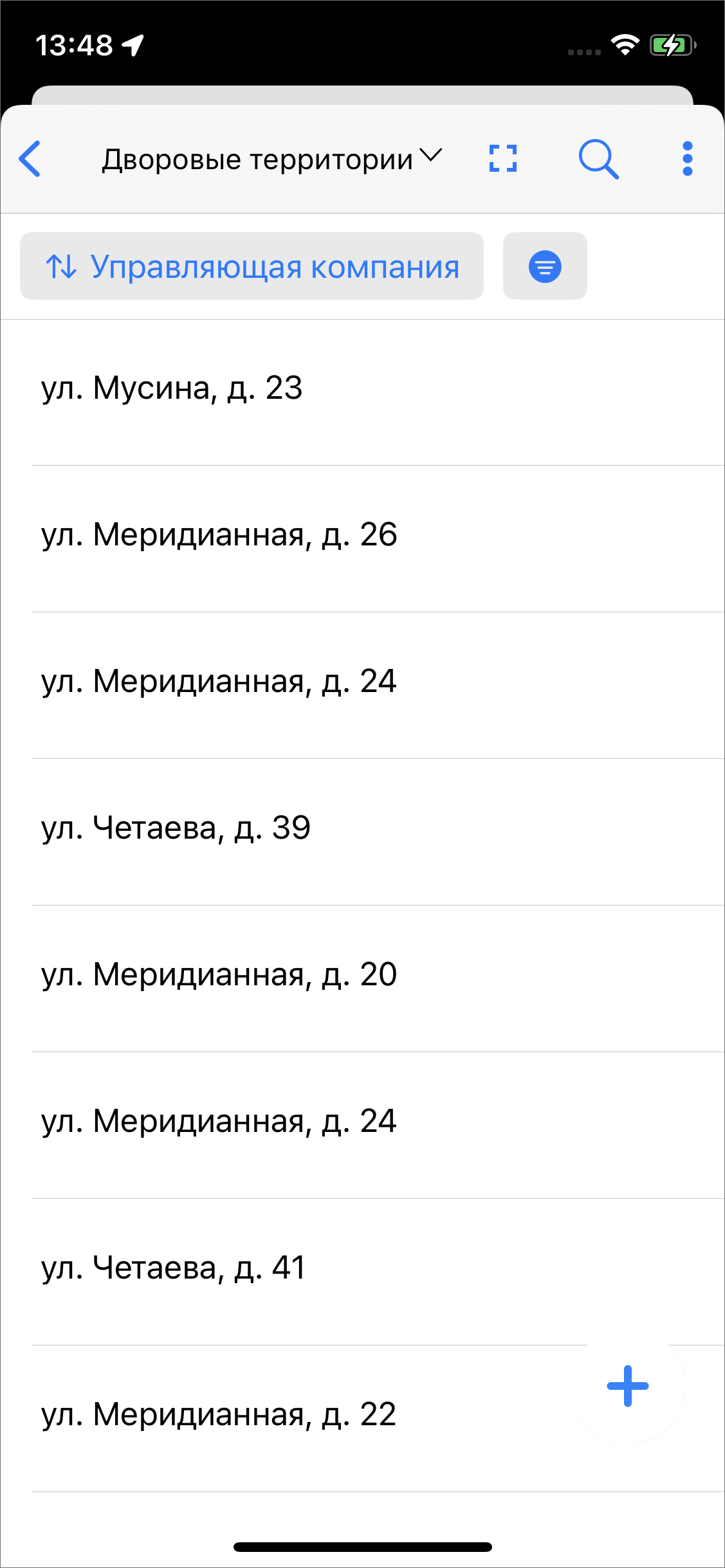Open the three-dot overflow menu
The height and width of the screenshot is (1568, 725).
pyautogui.click(x=687, y=159)
